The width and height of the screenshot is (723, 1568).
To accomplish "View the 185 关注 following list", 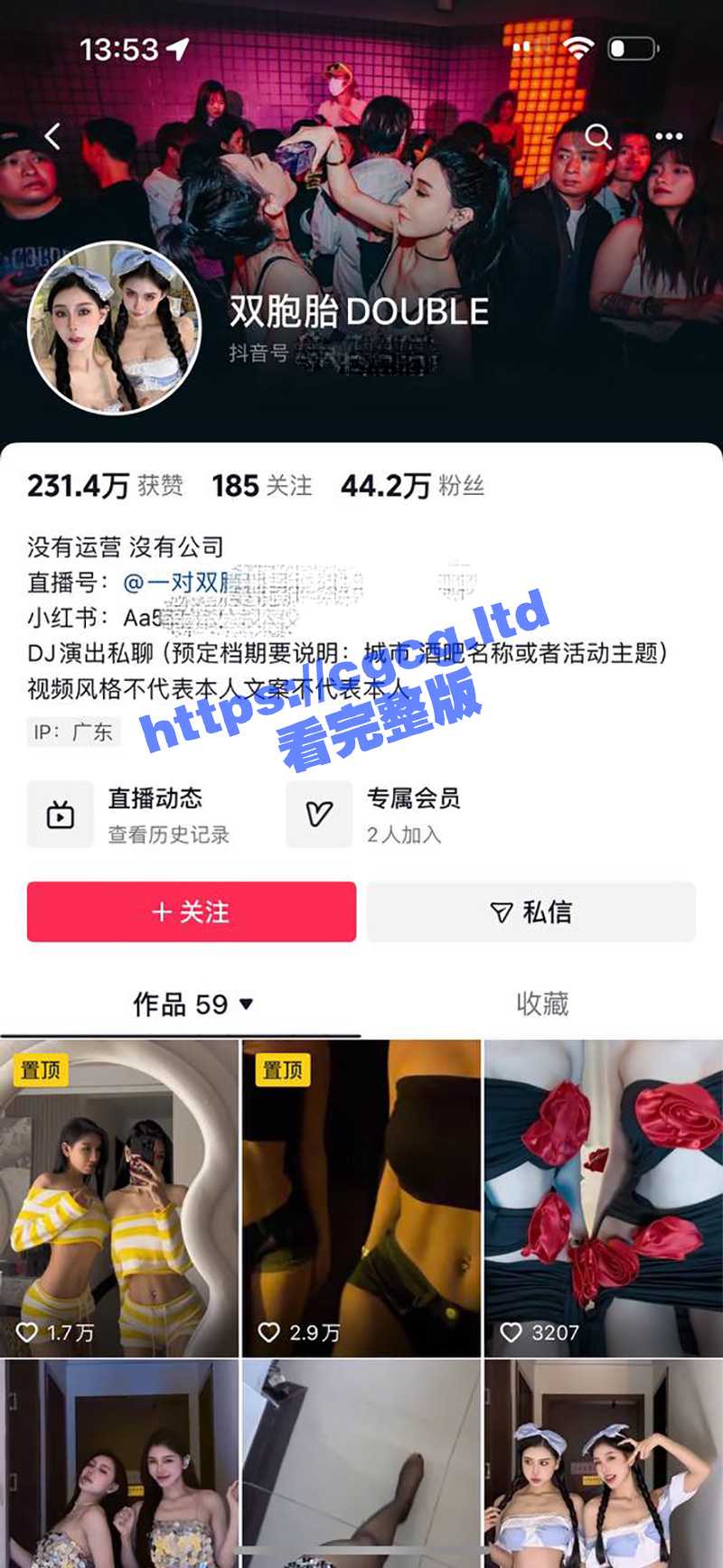I will point(262,486).
